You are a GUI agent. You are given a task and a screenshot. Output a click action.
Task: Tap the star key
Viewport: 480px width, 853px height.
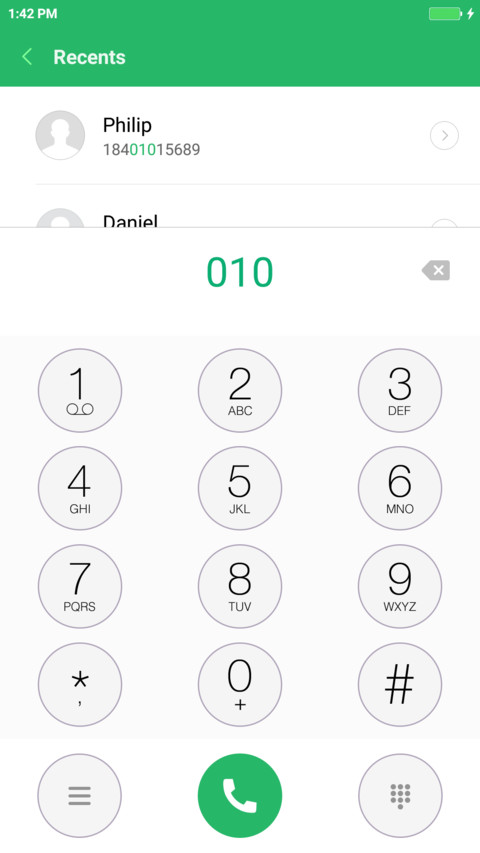coord(80,684)
